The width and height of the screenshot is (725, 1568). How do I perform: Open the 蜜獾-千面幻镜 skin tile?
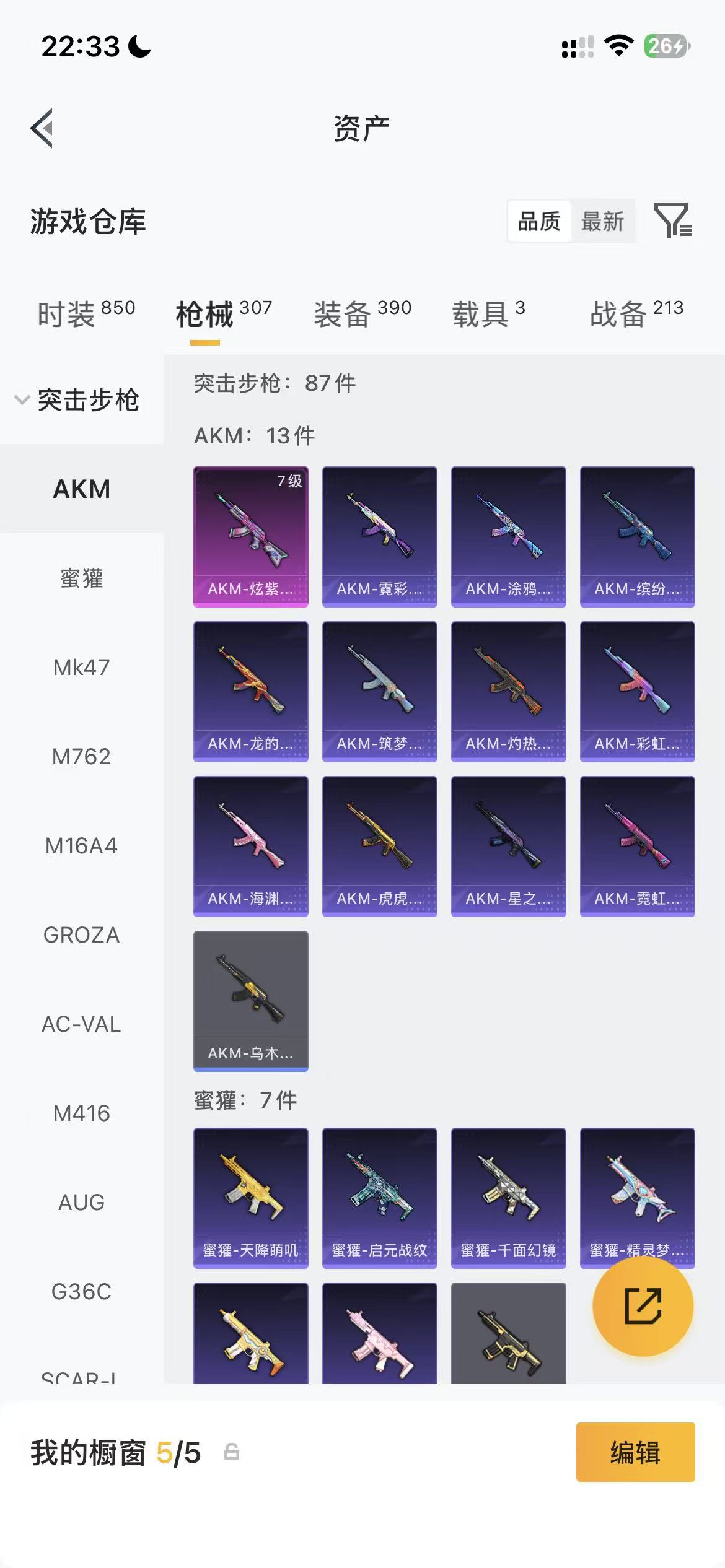(509, 1198)
